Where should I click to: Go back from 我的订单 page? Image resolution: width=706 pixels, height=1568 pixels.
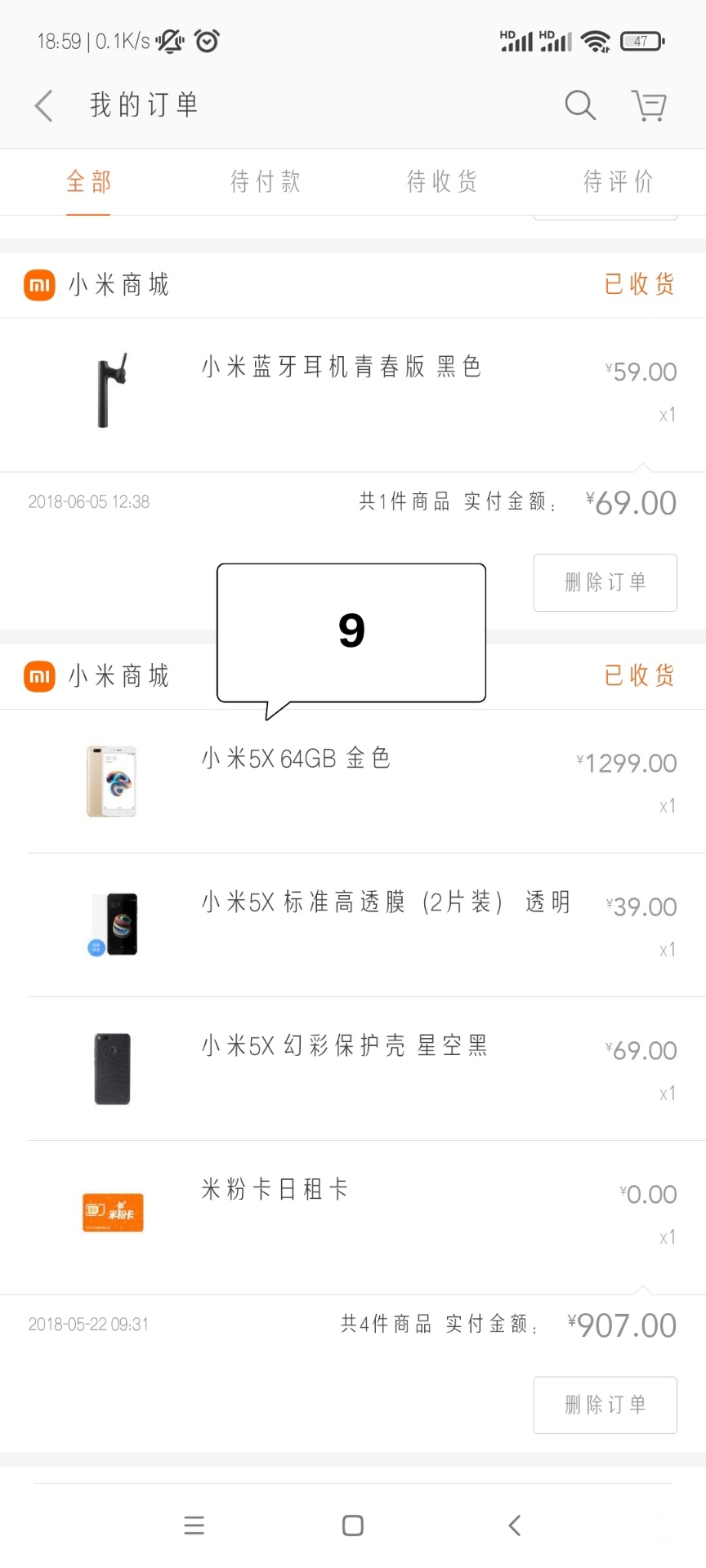[44, 105]
